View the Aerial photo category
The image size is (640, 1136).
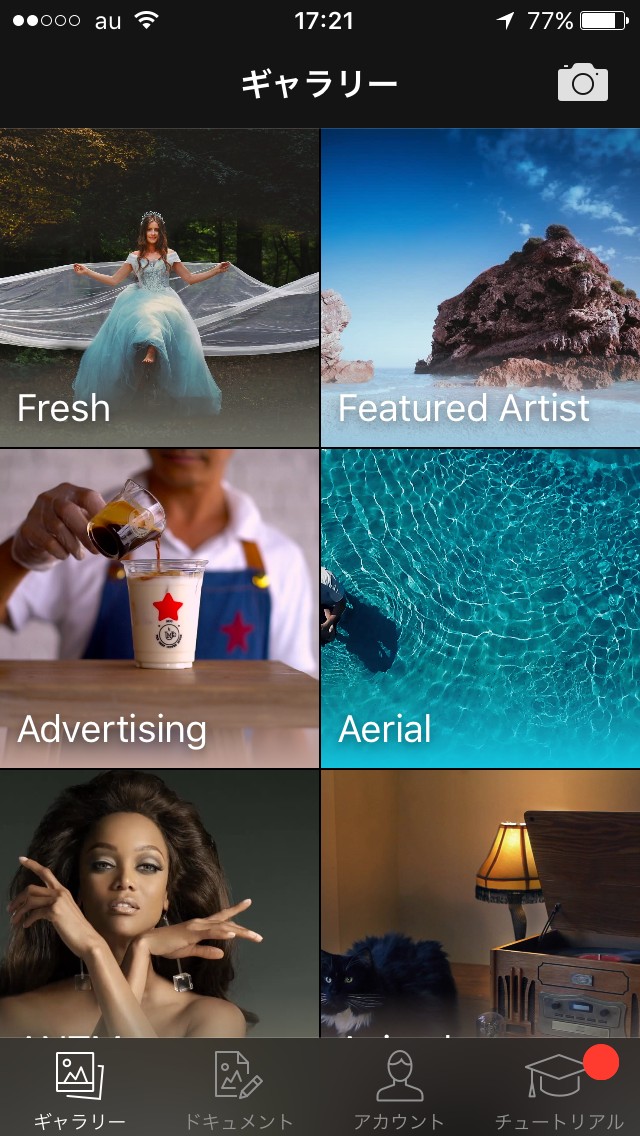pos(480,608)
